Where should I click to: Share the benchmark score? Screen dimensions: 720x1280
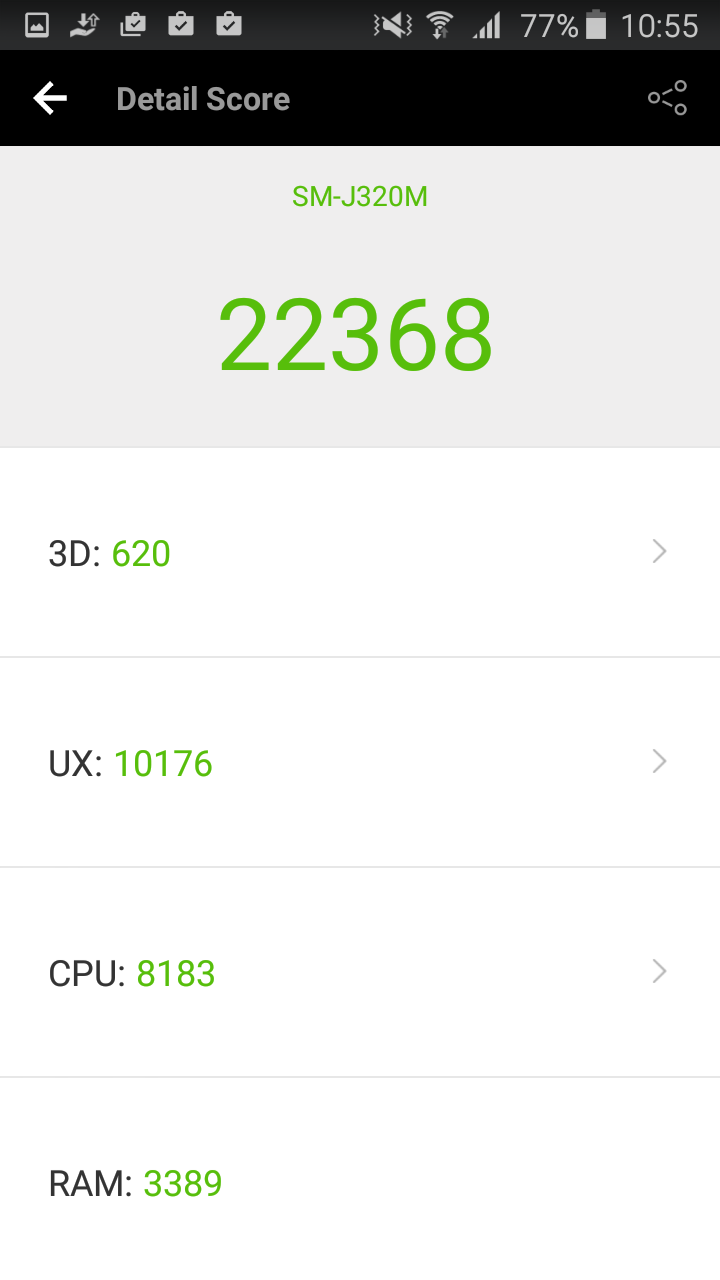tap(667, 98)
